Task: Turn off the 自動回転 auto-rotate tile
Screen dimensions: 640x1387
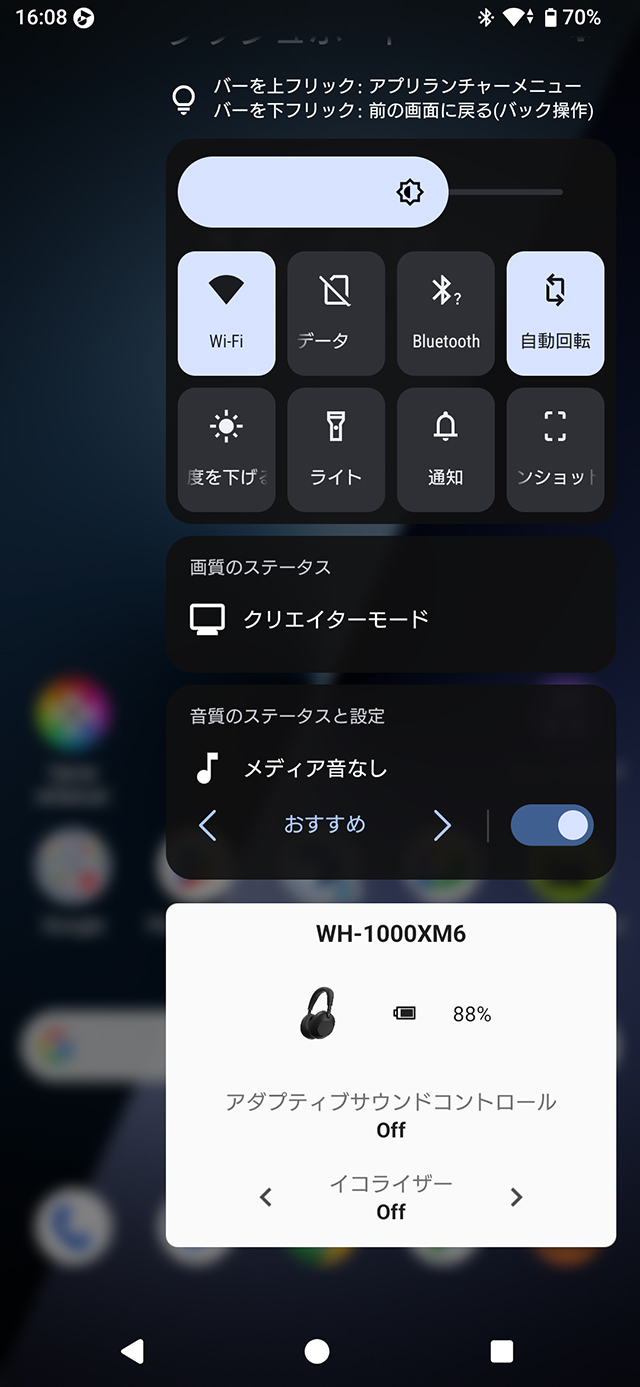Action: pos(555,313)
